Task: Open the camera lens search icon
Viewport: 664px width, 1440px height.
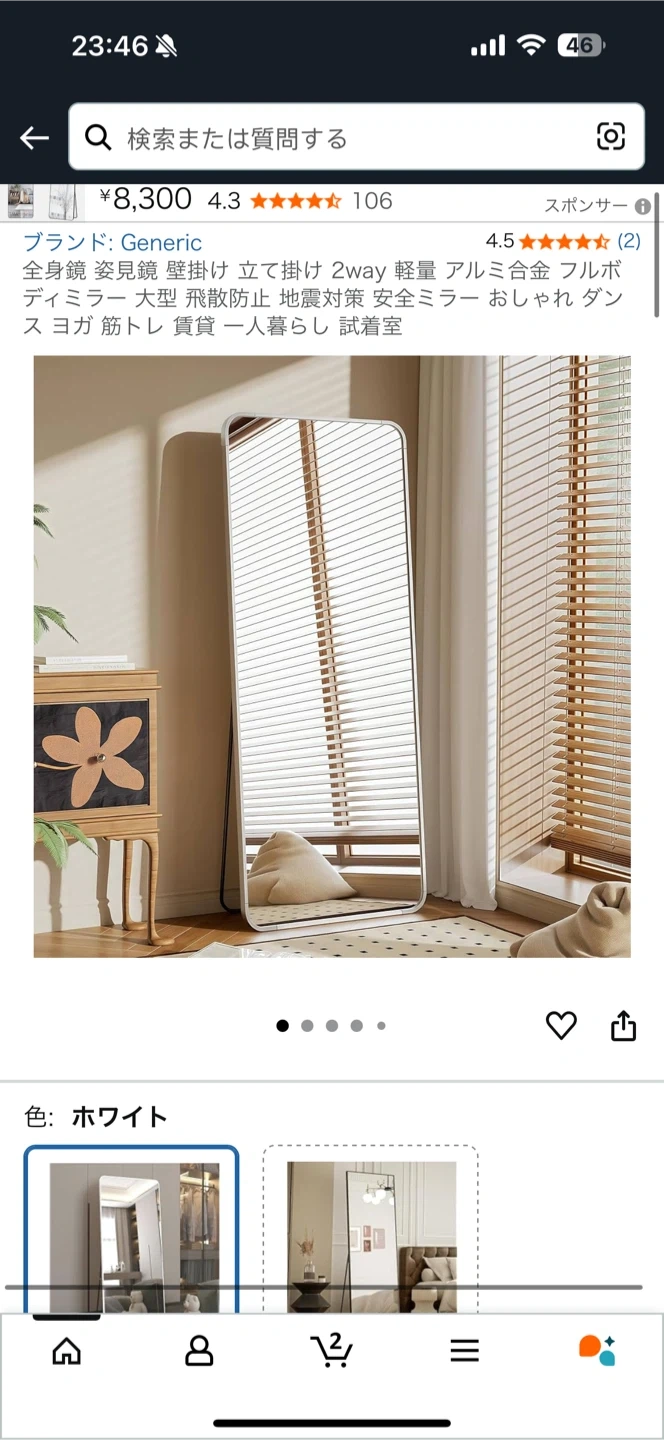Action: [x=610, y=137]
